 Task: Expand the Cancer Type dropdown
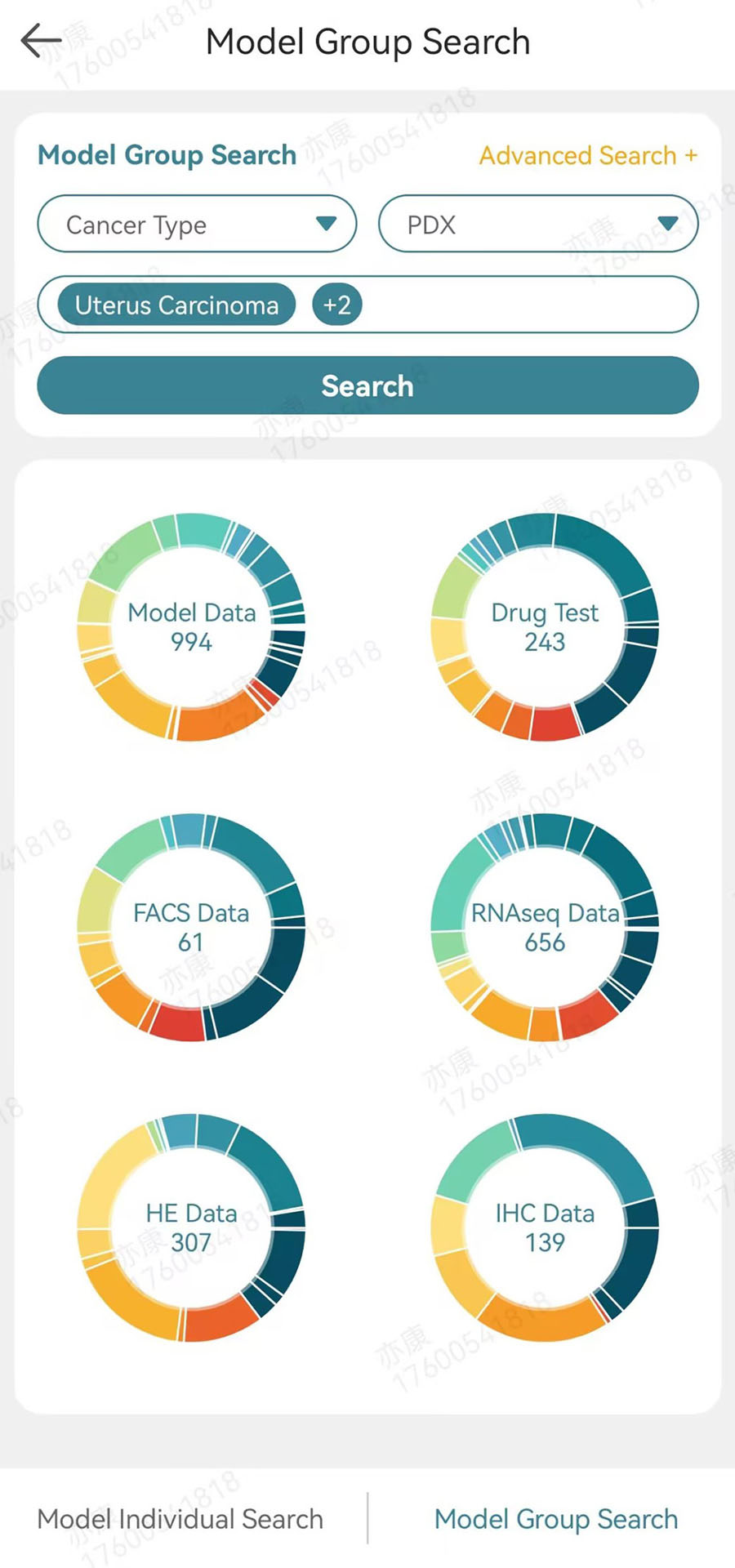point(197,224)
